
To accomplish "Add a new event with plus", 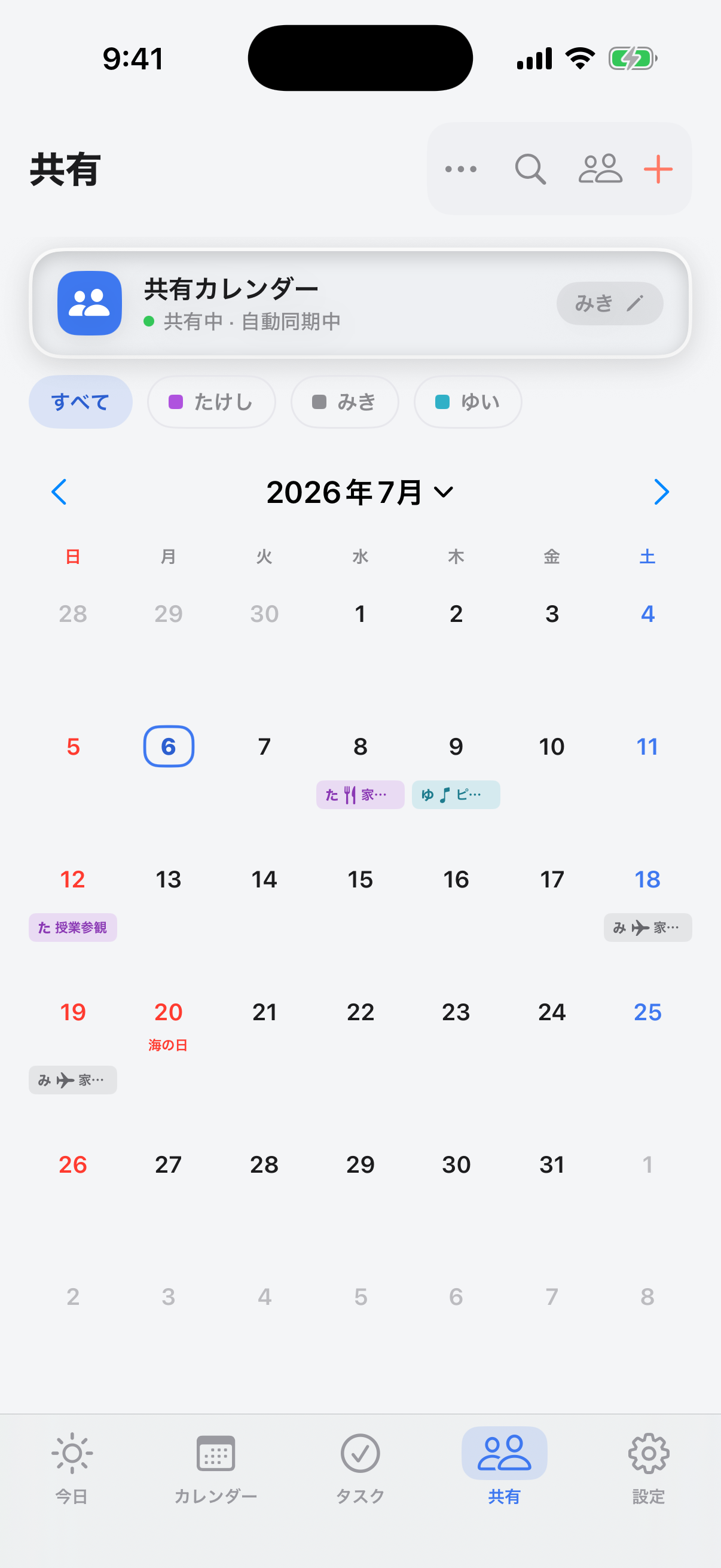I will click(658, 169).
